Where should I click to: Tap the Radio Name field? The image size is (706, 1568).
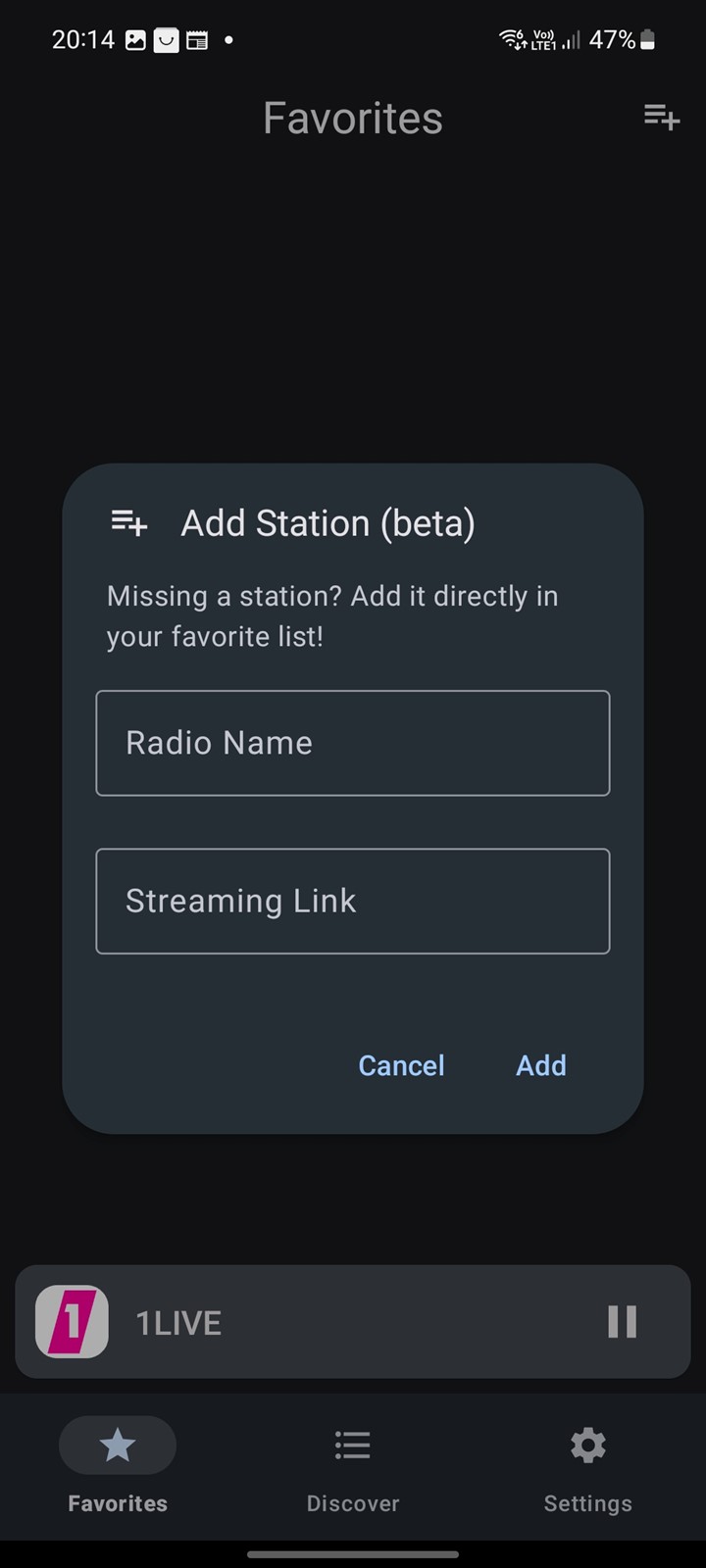(x=353, y=743)
